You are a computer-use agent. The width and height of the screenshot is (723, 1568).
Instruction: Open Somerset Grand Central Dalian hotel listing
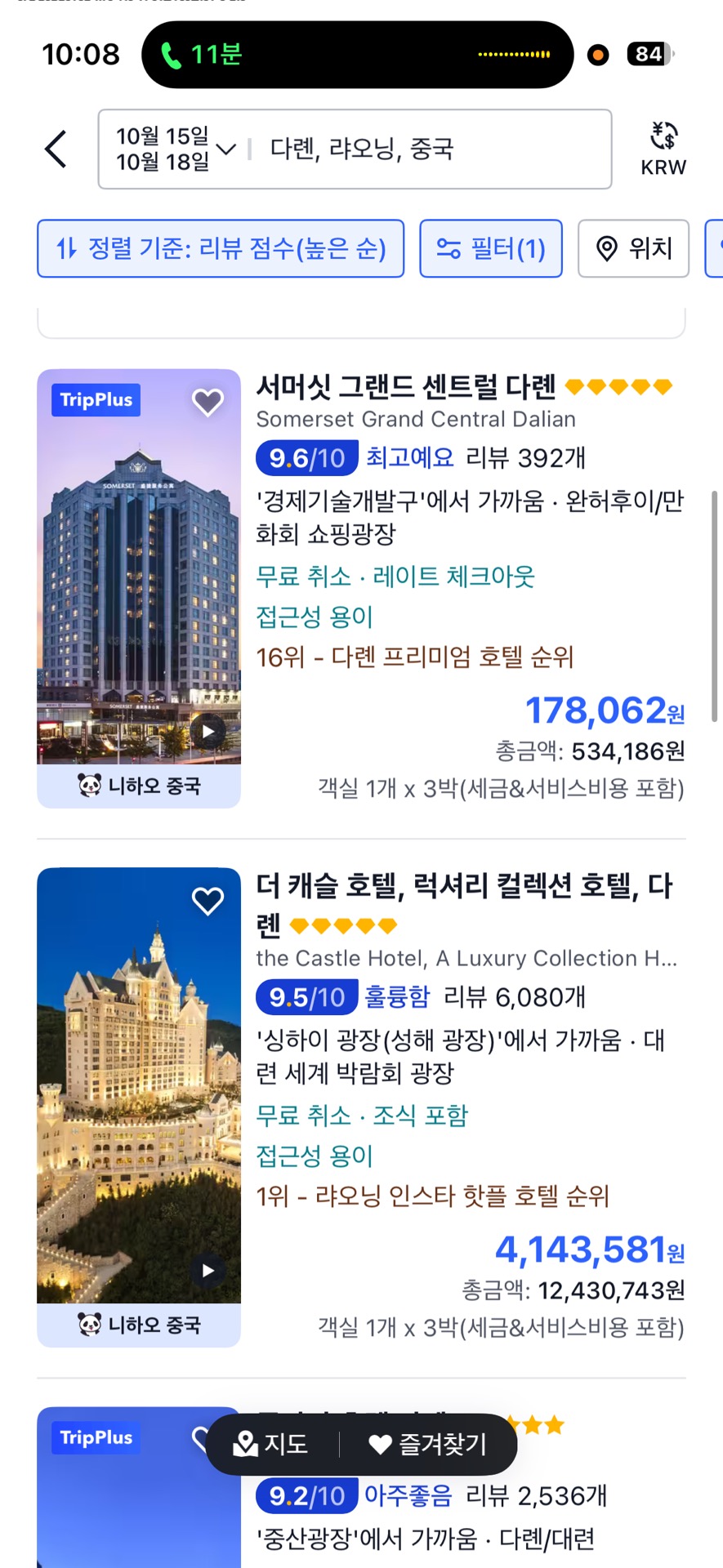(x=406, y=387)
